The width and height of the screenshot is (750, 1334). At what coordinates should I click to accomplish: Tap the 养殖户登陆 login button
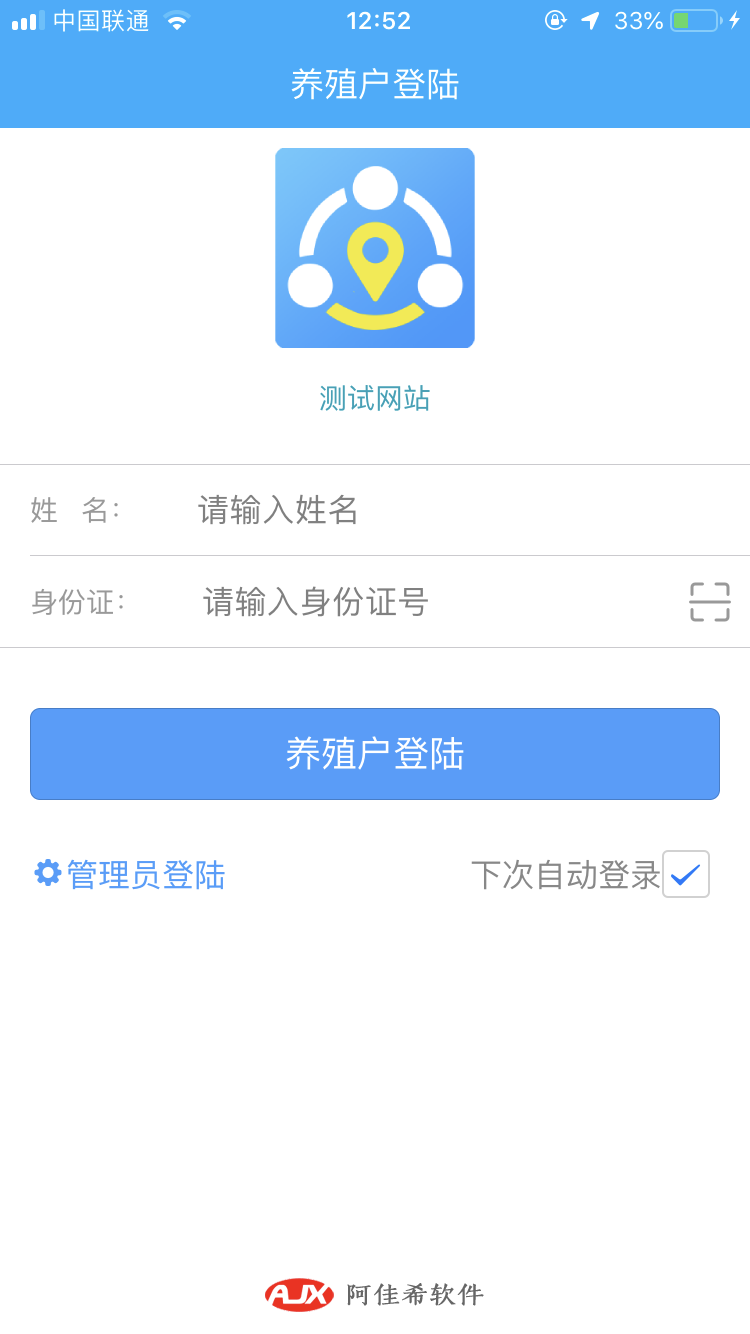(375, 754)
